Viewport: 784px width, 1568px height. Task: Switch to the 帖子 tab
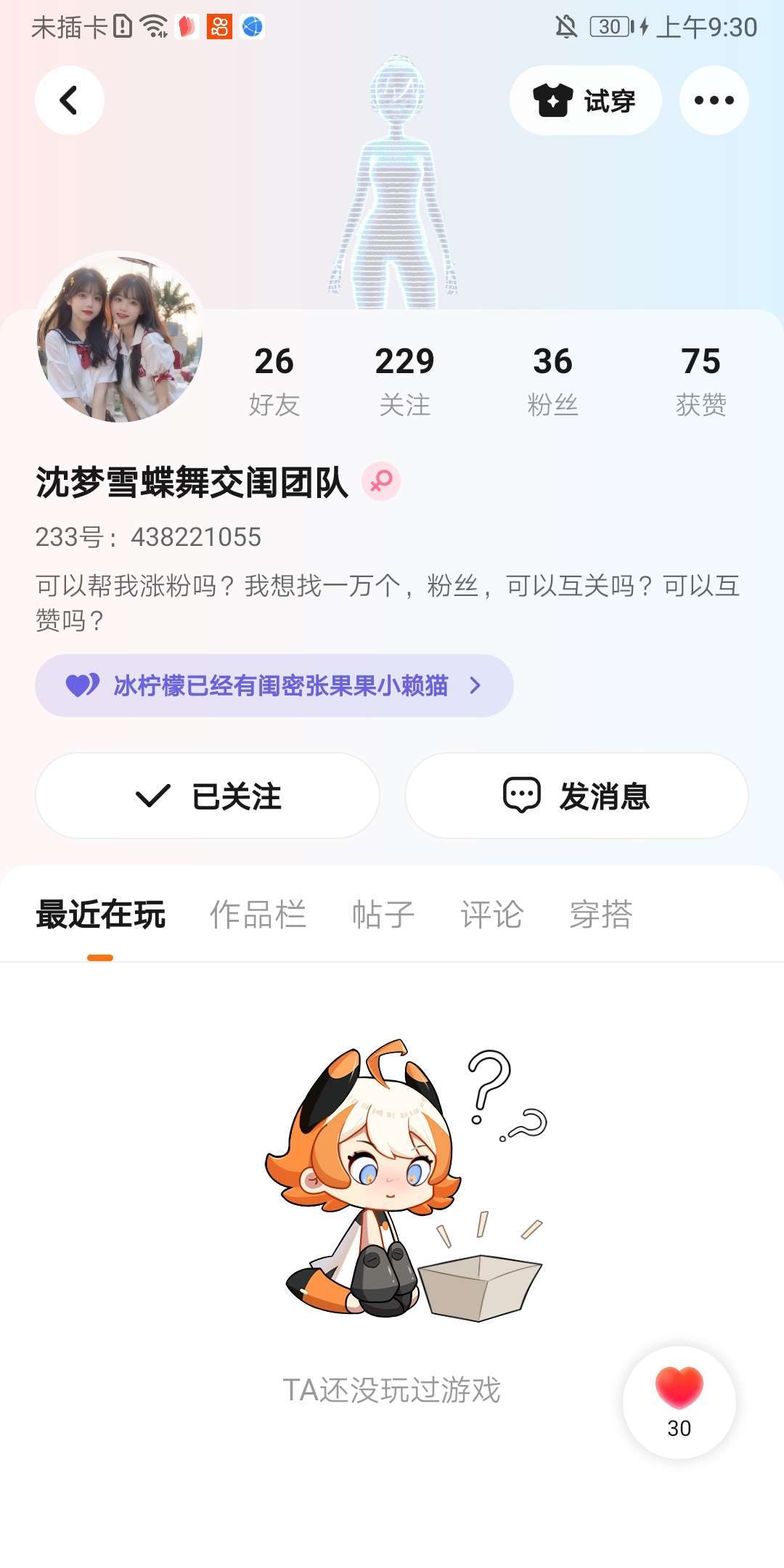coord(383,915)
